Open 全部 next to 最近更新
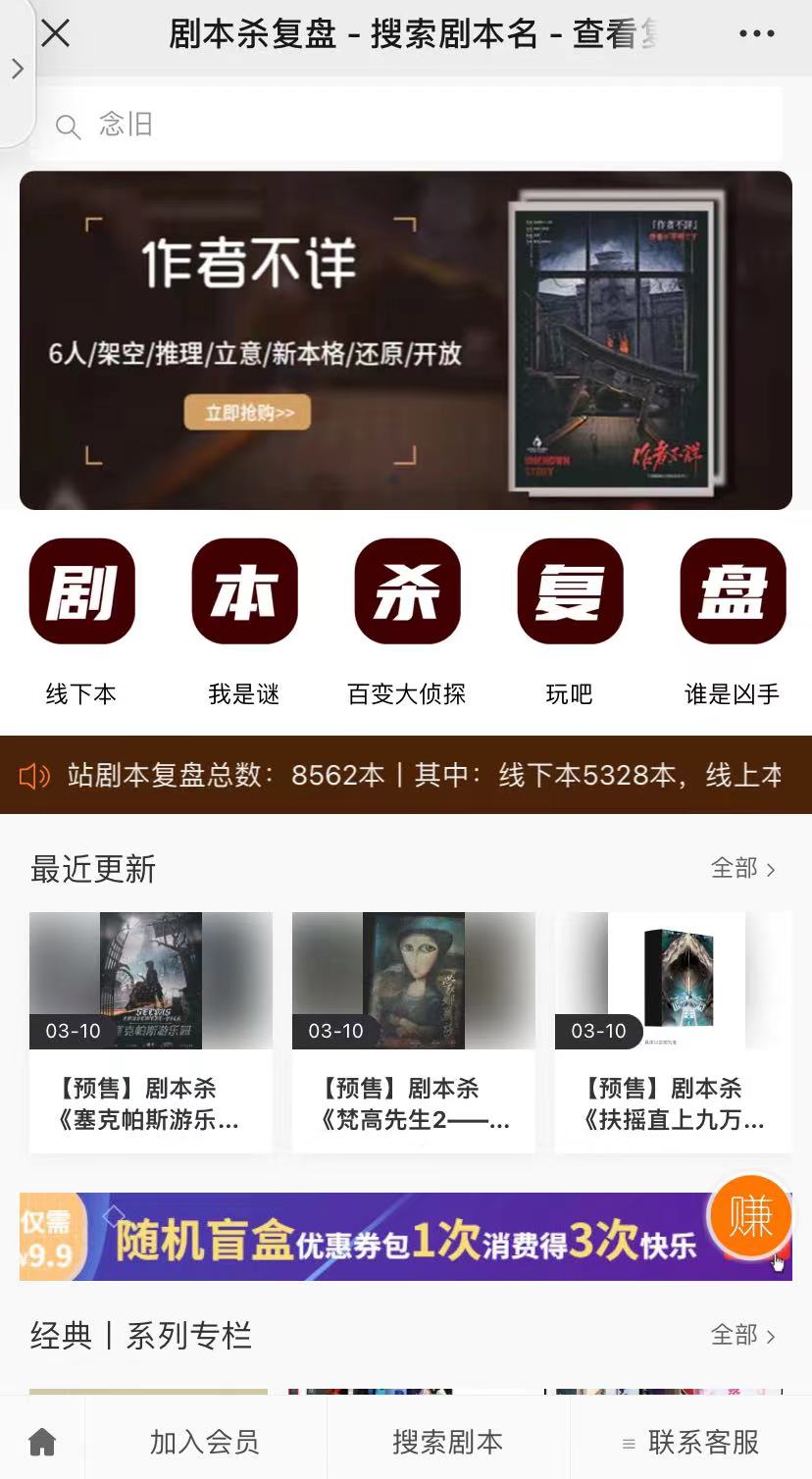This screenshot has width=812, height=1479. click(x=743, y=869)
